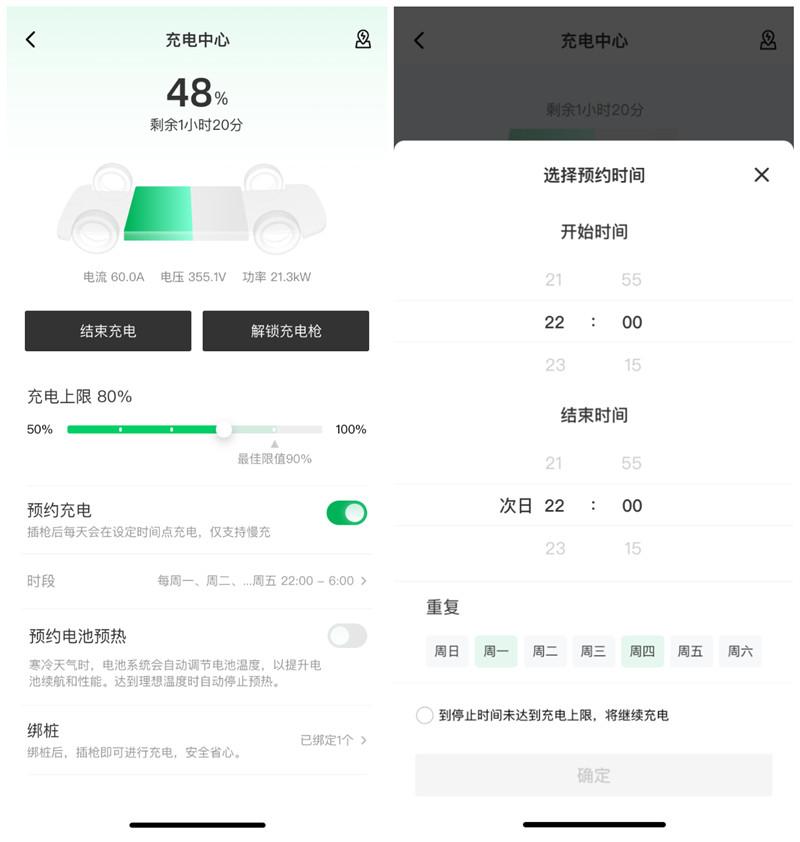Select 周五 in the repeat days

pyautogui.click(x=690, y=651)
